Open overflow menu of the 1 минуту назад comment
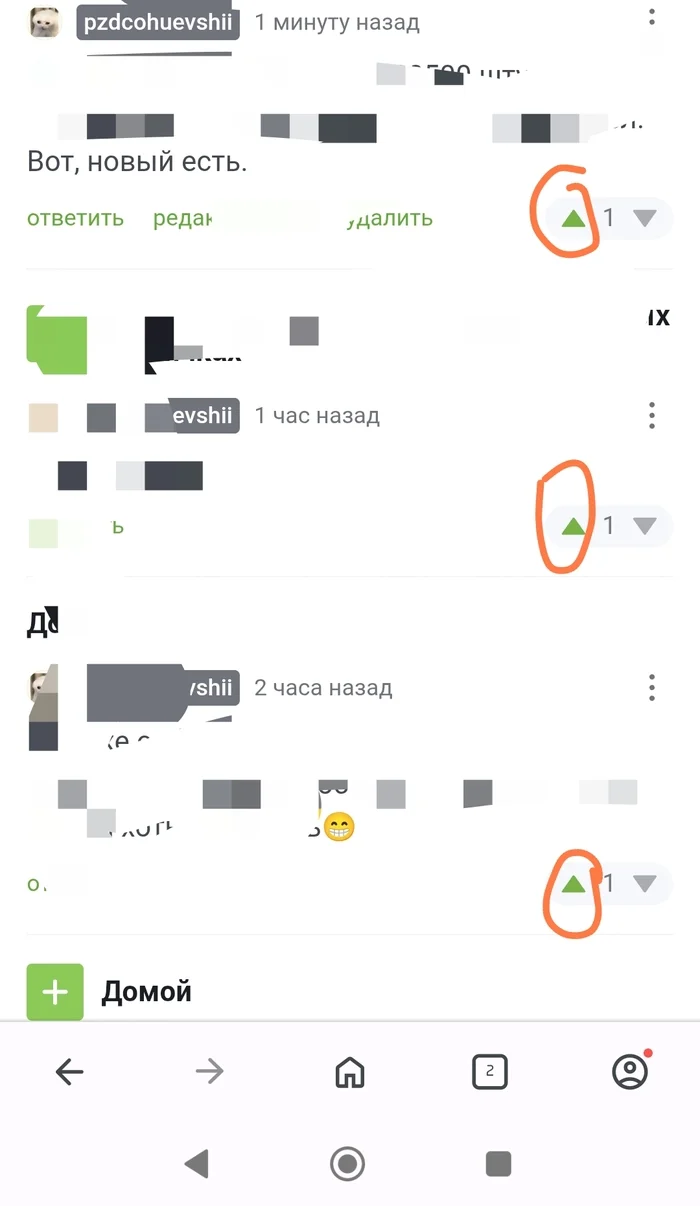The height and width of the screenshot is (1206, 700). (x=652, y=18)
